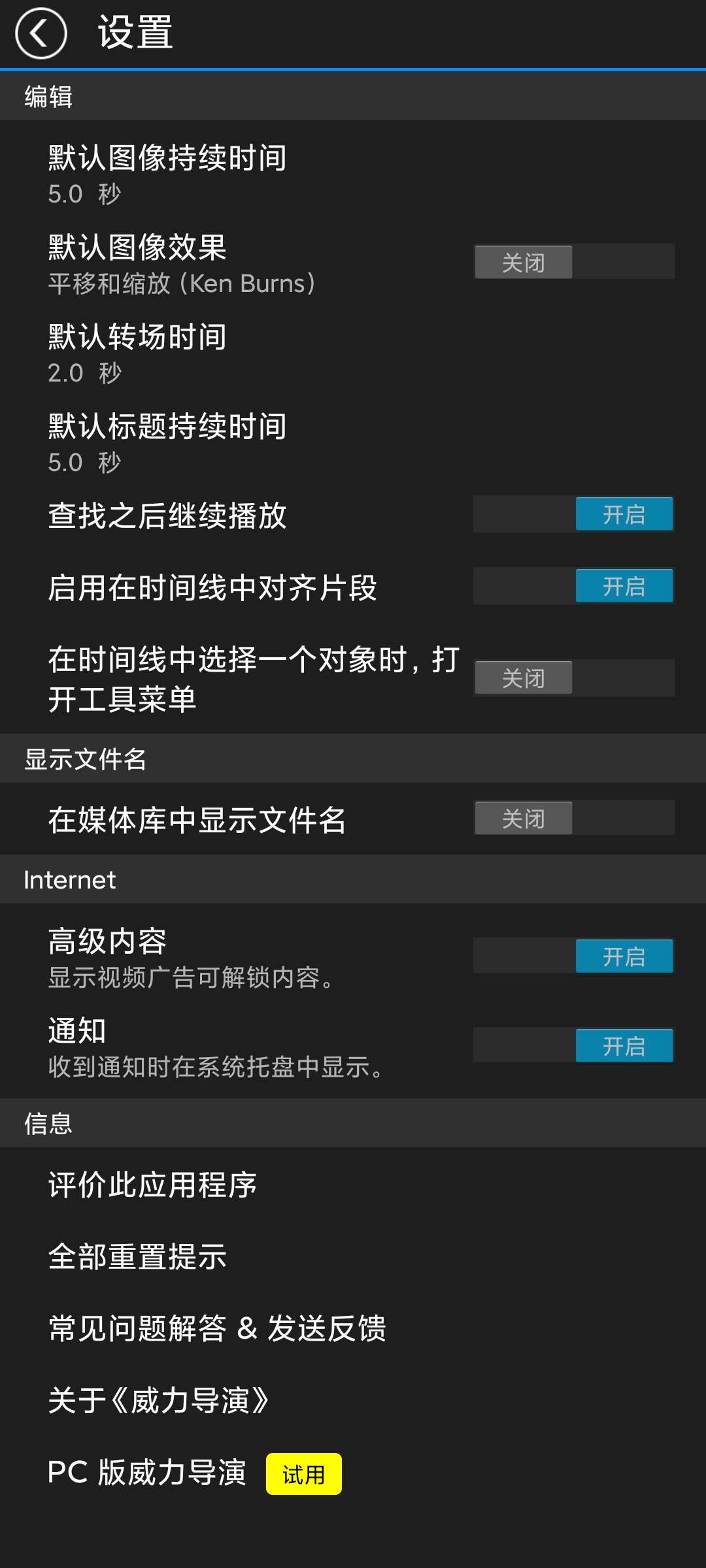Tap the back arrow next to 设置

[41, 33]
